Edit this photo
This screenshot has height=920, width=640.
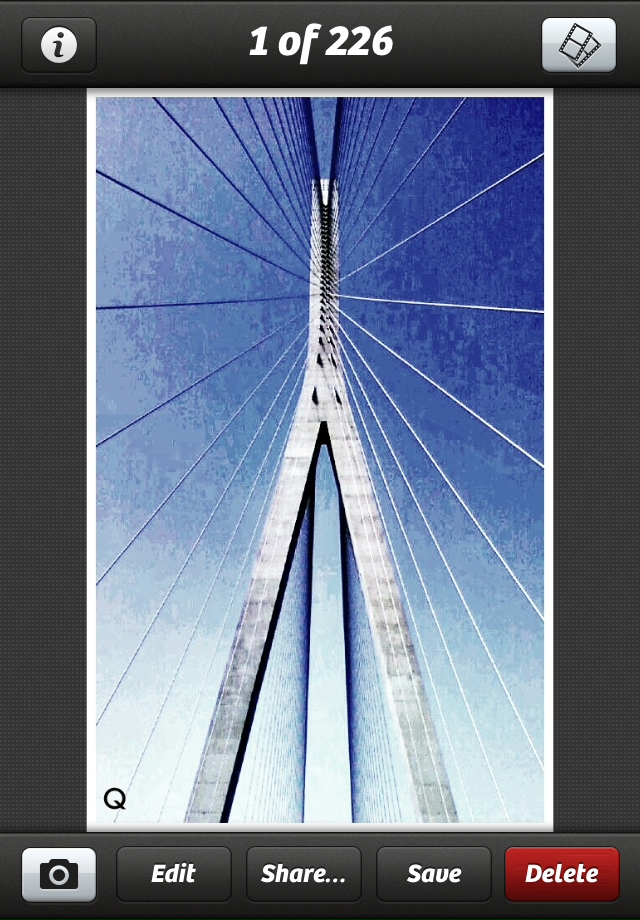coord(173,874)
